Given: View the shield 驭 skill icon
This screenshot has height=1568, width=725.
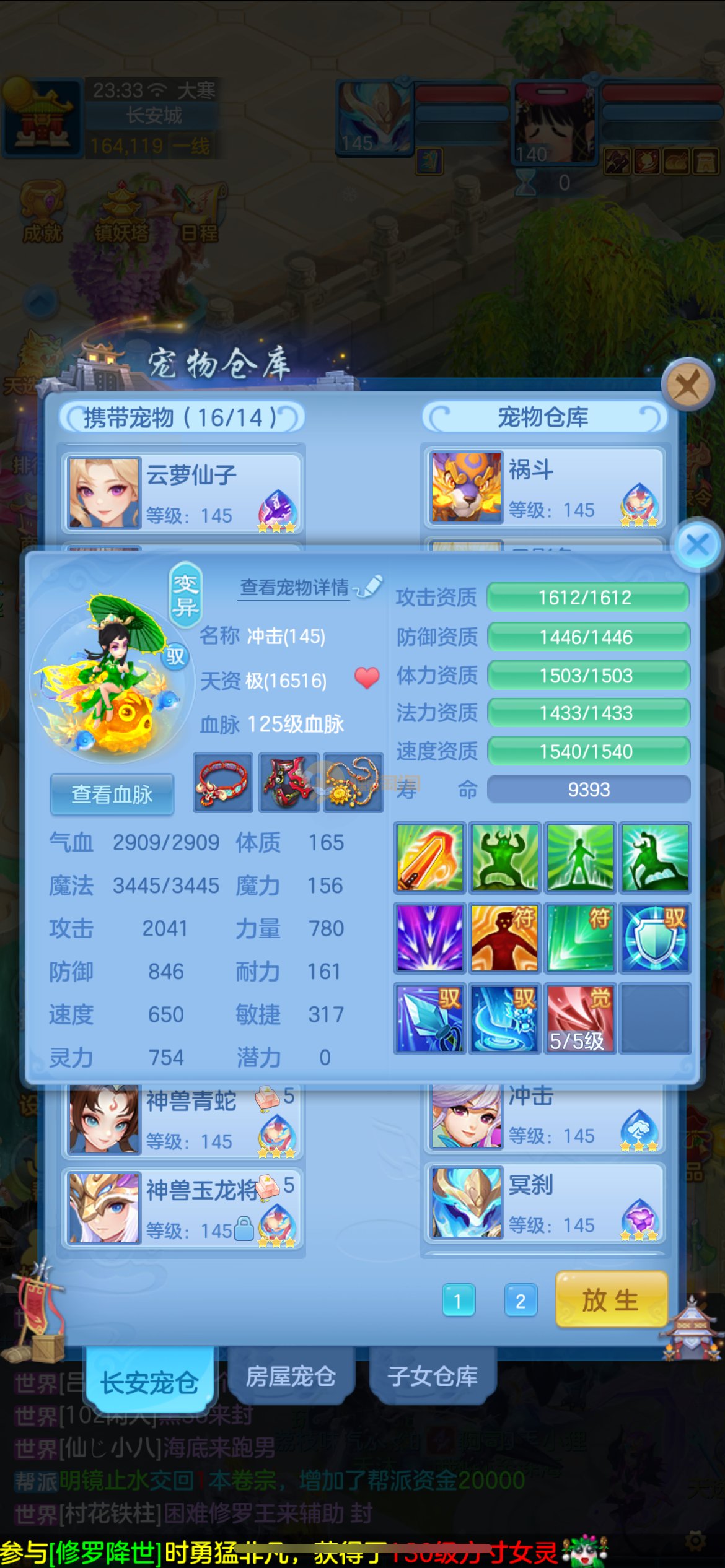Looking at the screenshot, I should point(655,938).
